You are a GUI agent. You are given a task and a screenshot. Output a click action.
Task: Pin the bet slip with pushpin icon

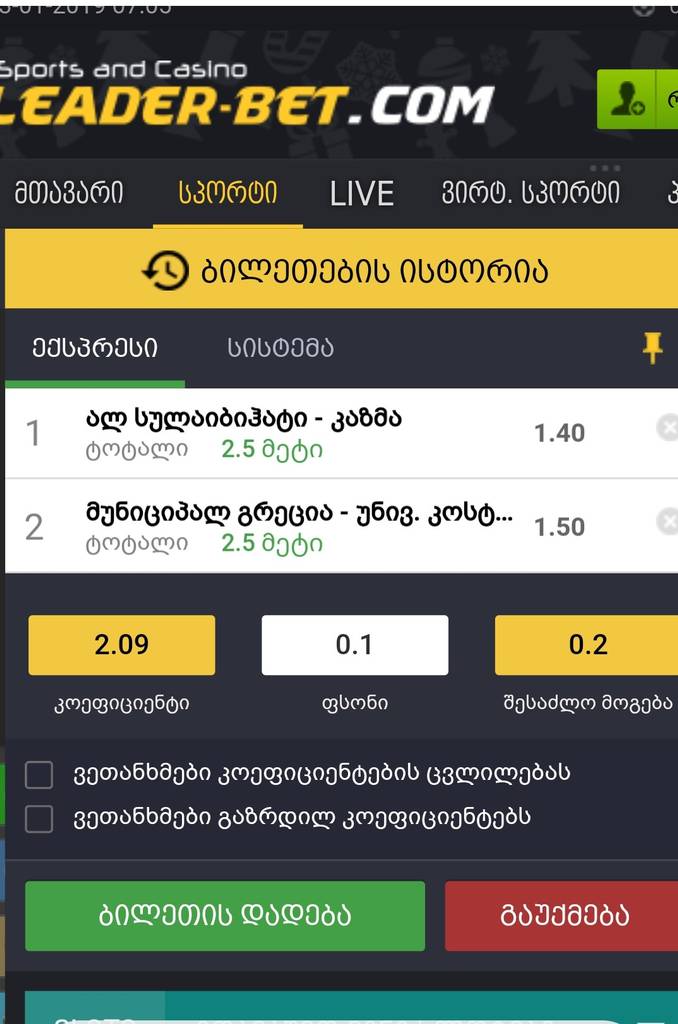click(x=652, y=348)
